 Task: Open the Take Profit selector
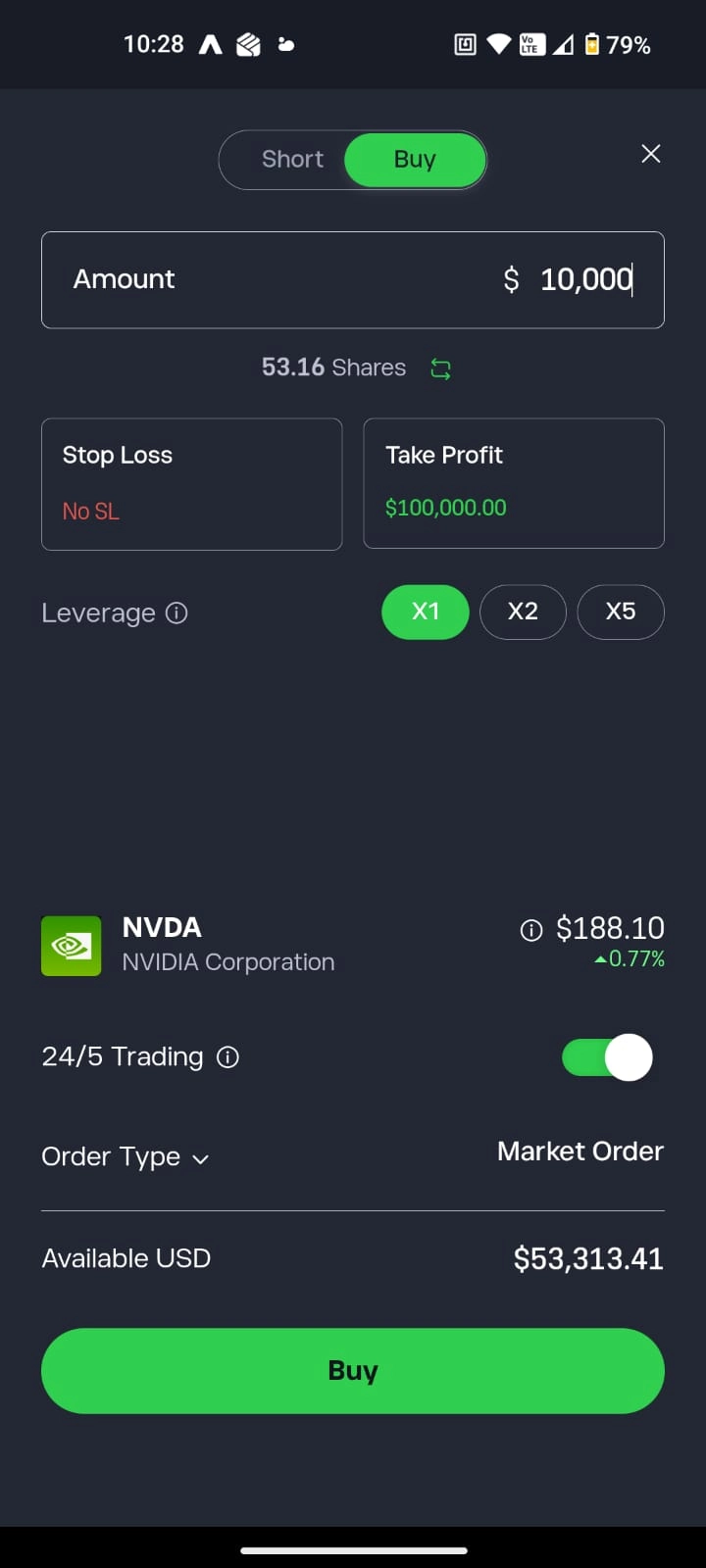[x=514, y=483]
